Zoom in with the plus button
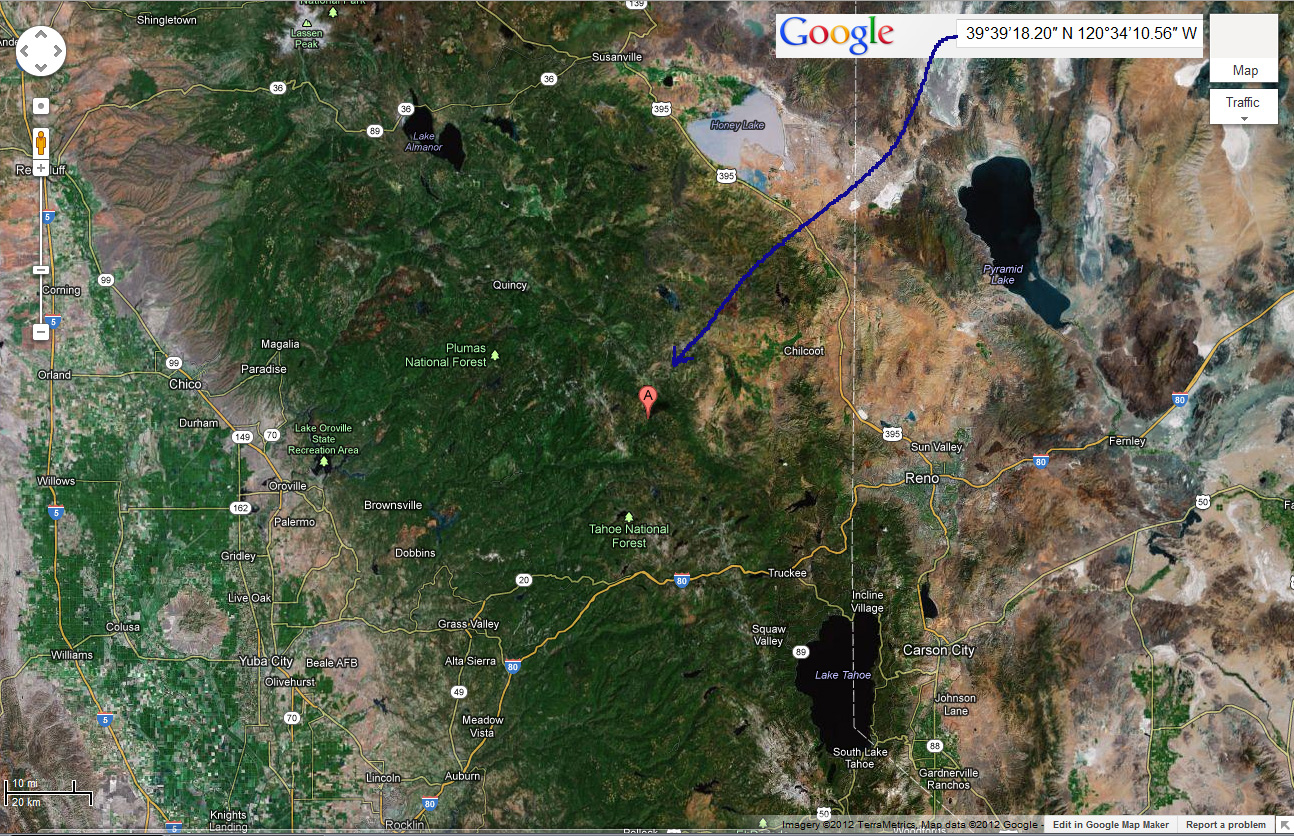This screenshot has height=836, width=1294. tap(41, 169)
